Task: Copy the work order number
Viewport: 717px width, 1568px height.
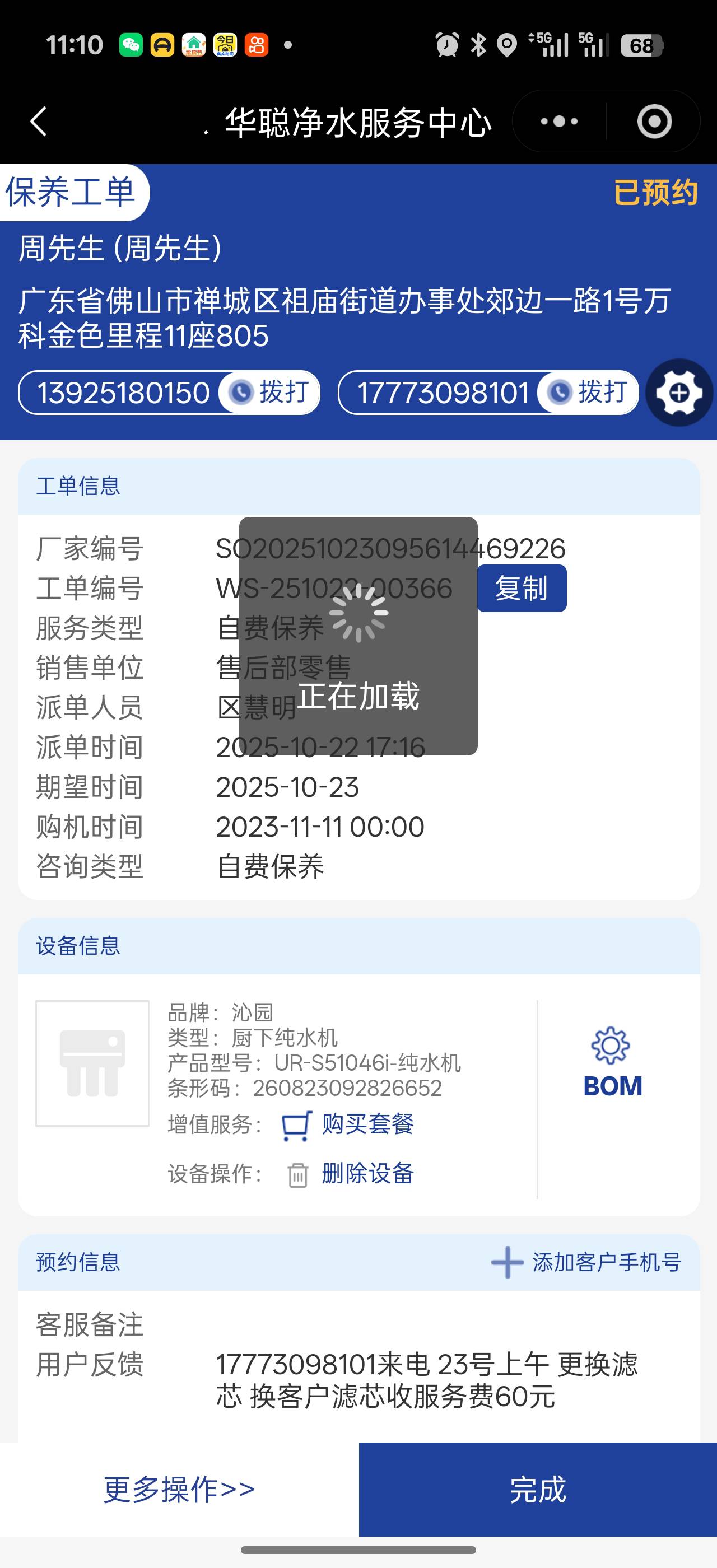Action: pos(521,588)
